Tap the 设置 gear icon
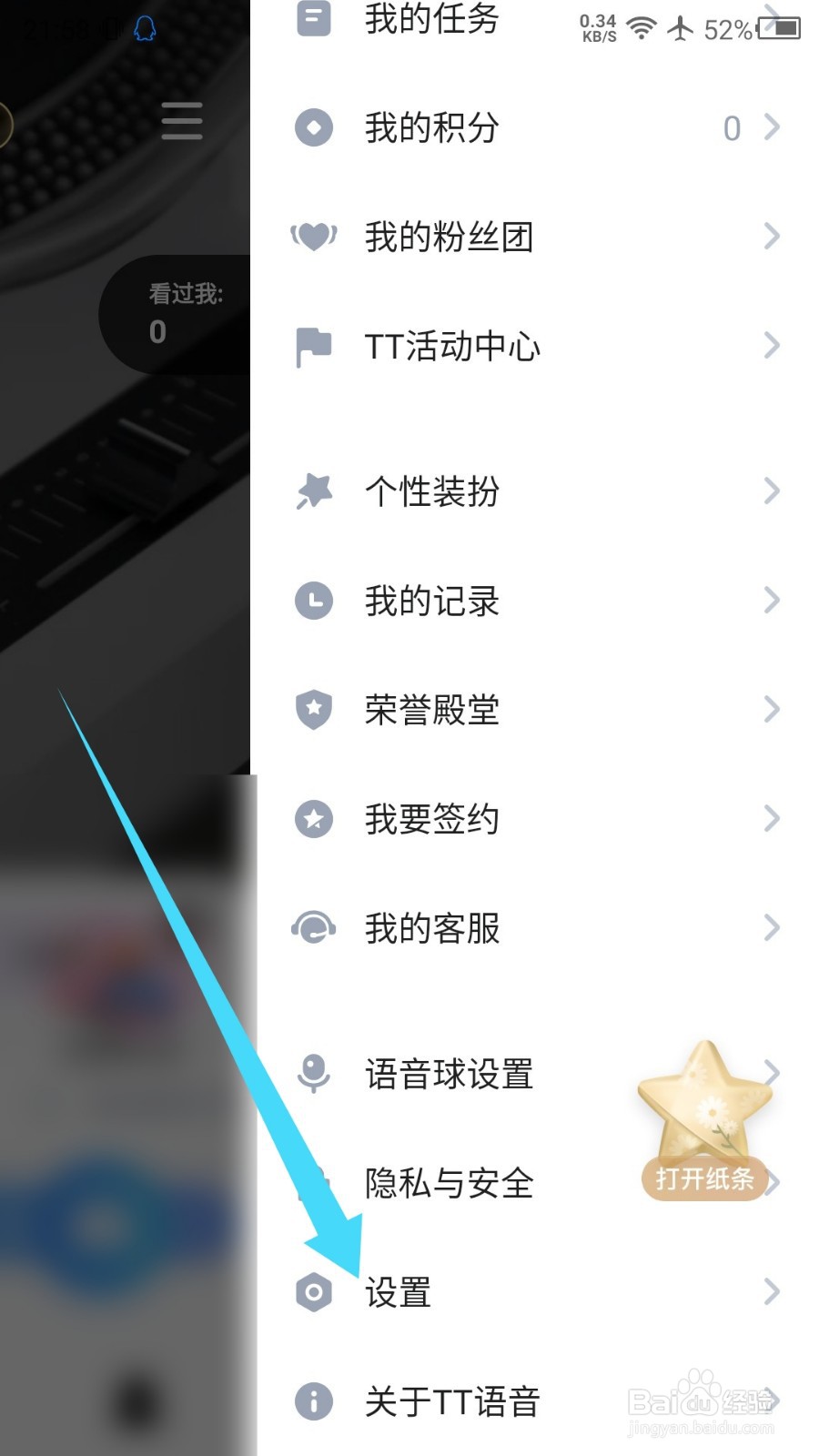 (313, 1292)
